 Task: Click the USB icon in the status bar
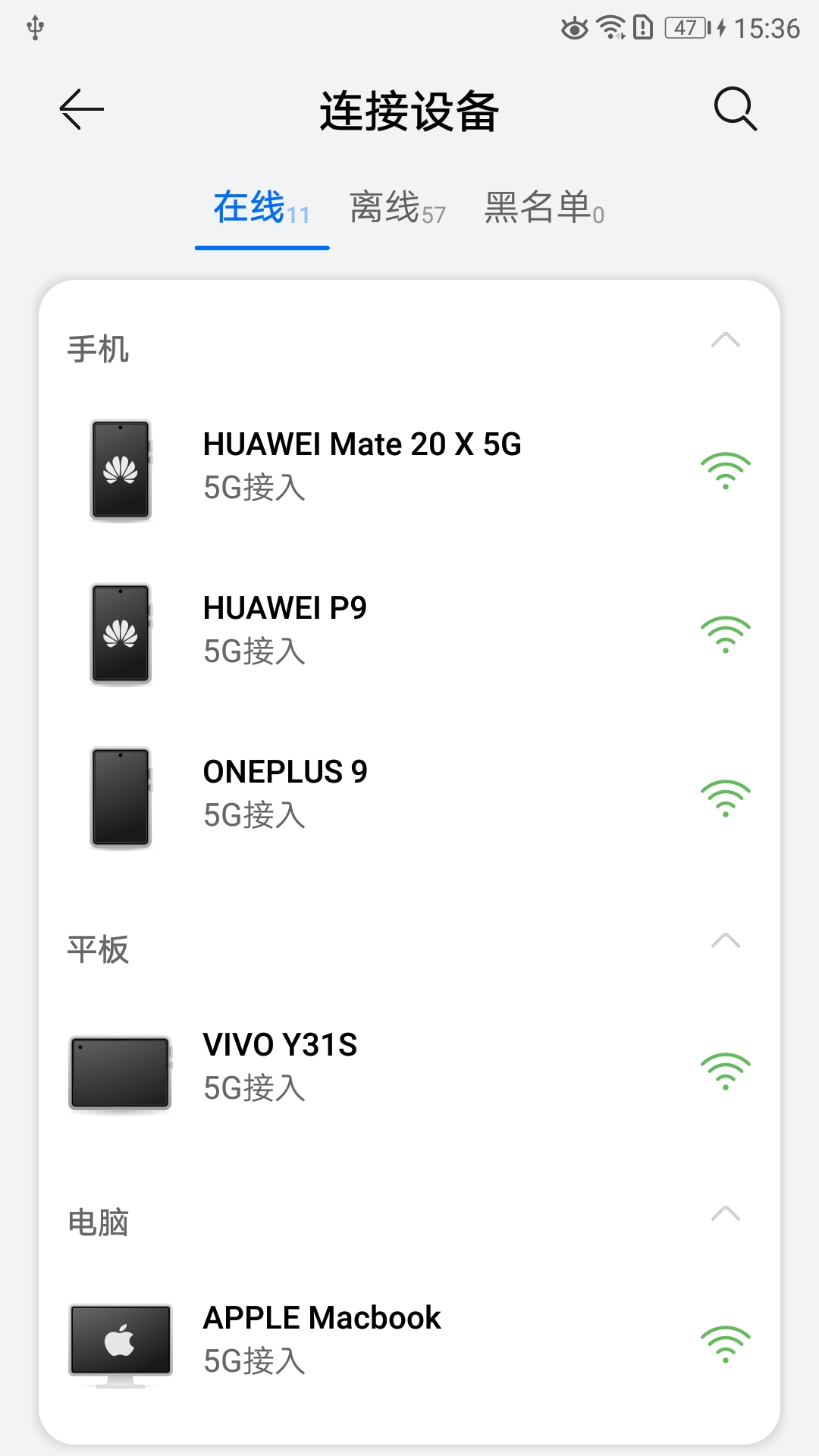click(34, 29)
